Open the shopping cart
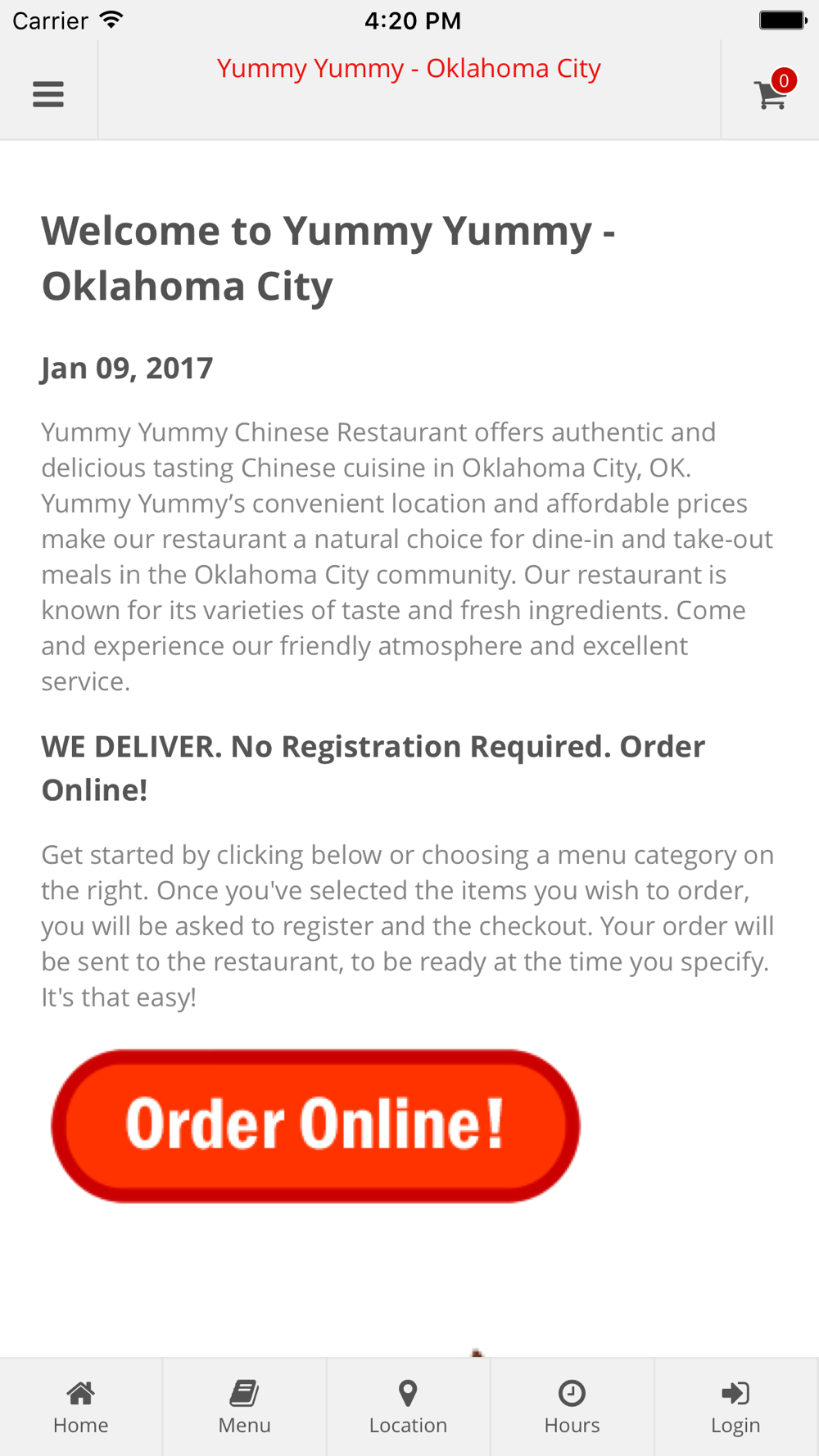The width and height of the screenshot is (819, 1456). [x=771, y=93]
